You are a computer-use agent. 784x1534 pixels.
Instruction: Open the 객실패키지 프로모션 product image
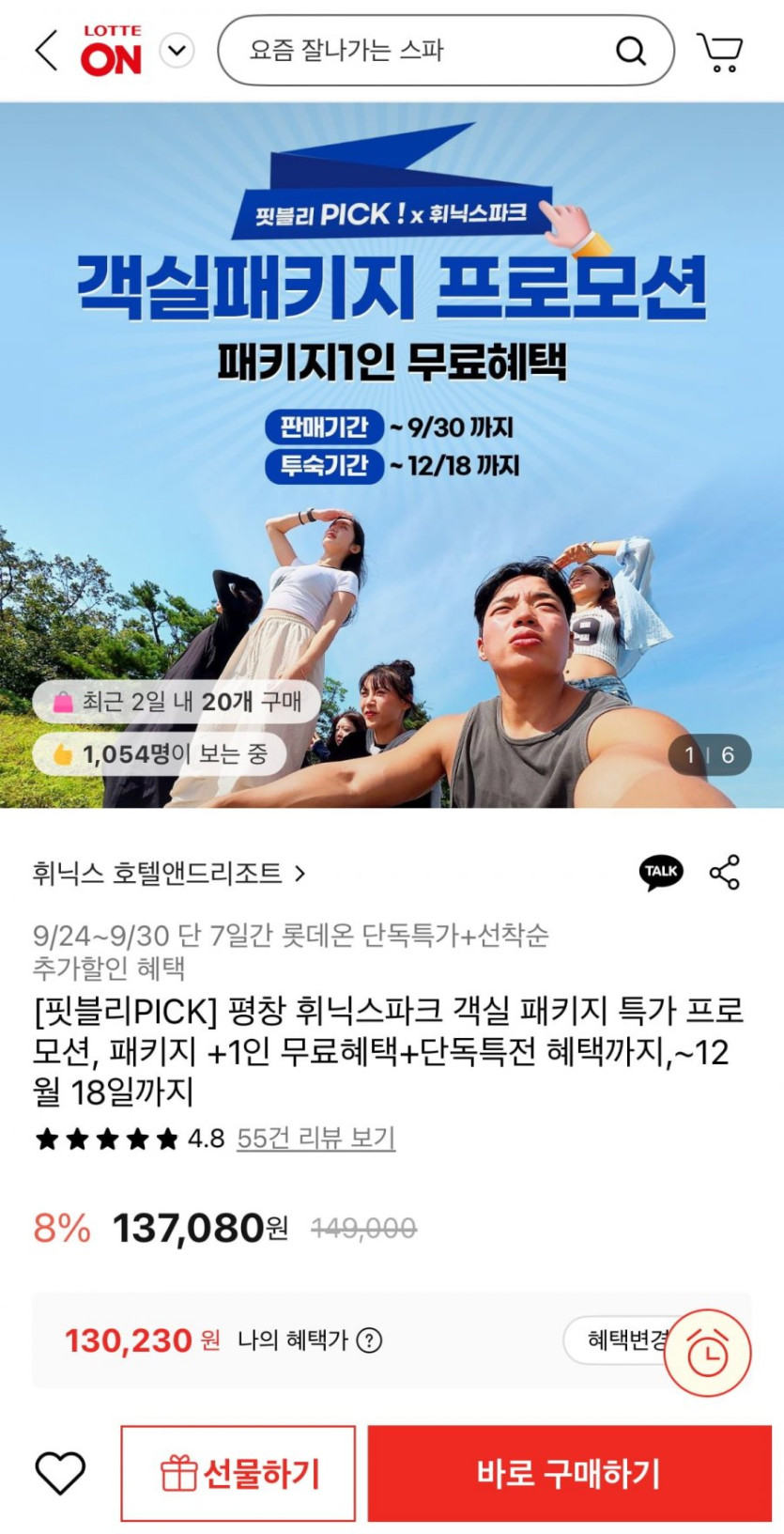[392, 455]
